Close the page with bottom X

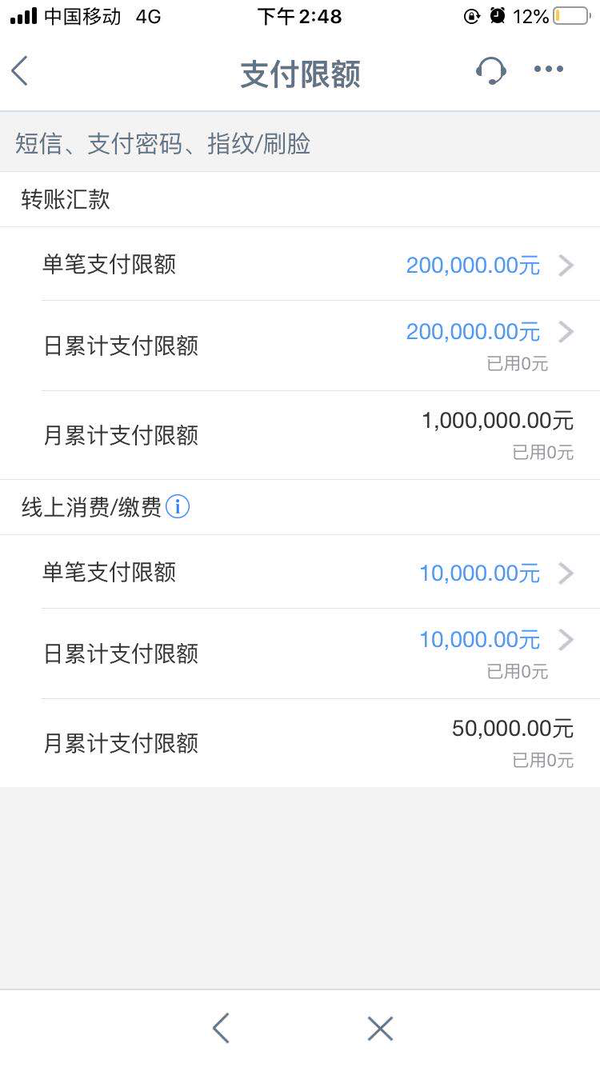tap(380, 1028)
